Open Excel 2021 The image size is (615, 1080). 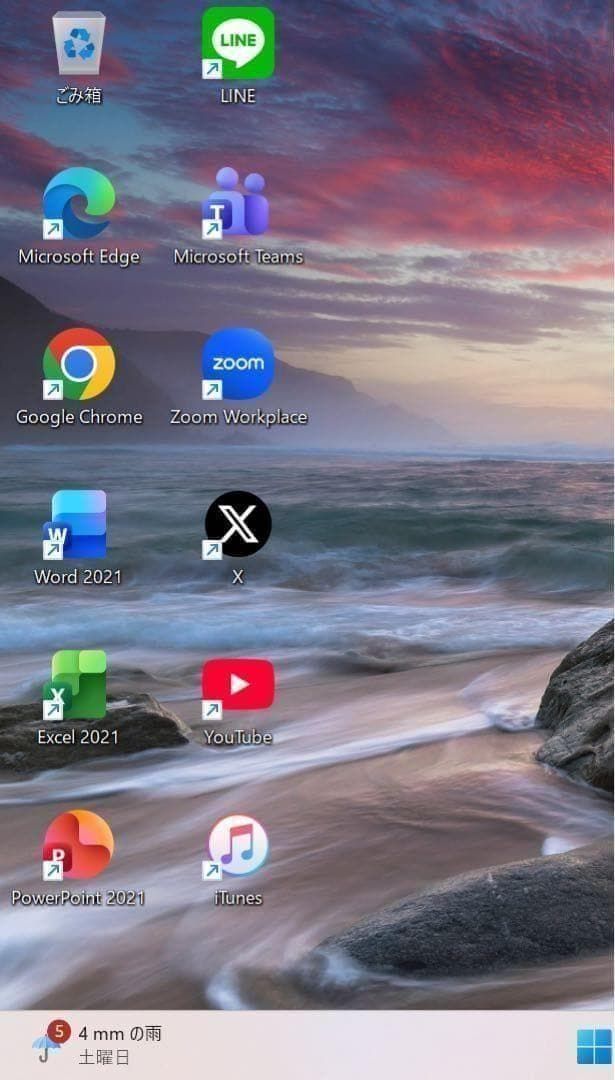pyautogui.click(x=77, y=685)
